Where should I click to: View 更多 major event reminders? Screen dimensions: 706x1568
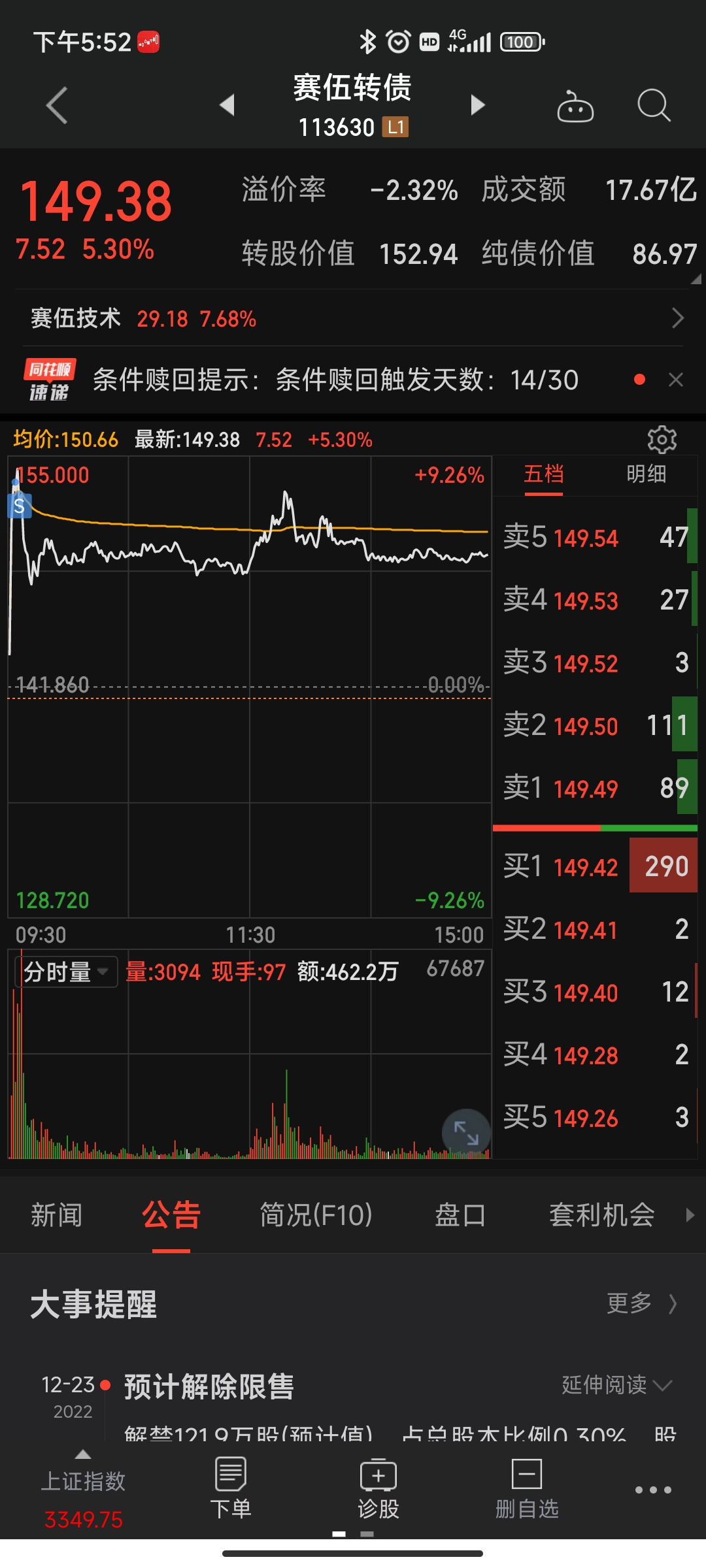click(x=641, y=1303)
